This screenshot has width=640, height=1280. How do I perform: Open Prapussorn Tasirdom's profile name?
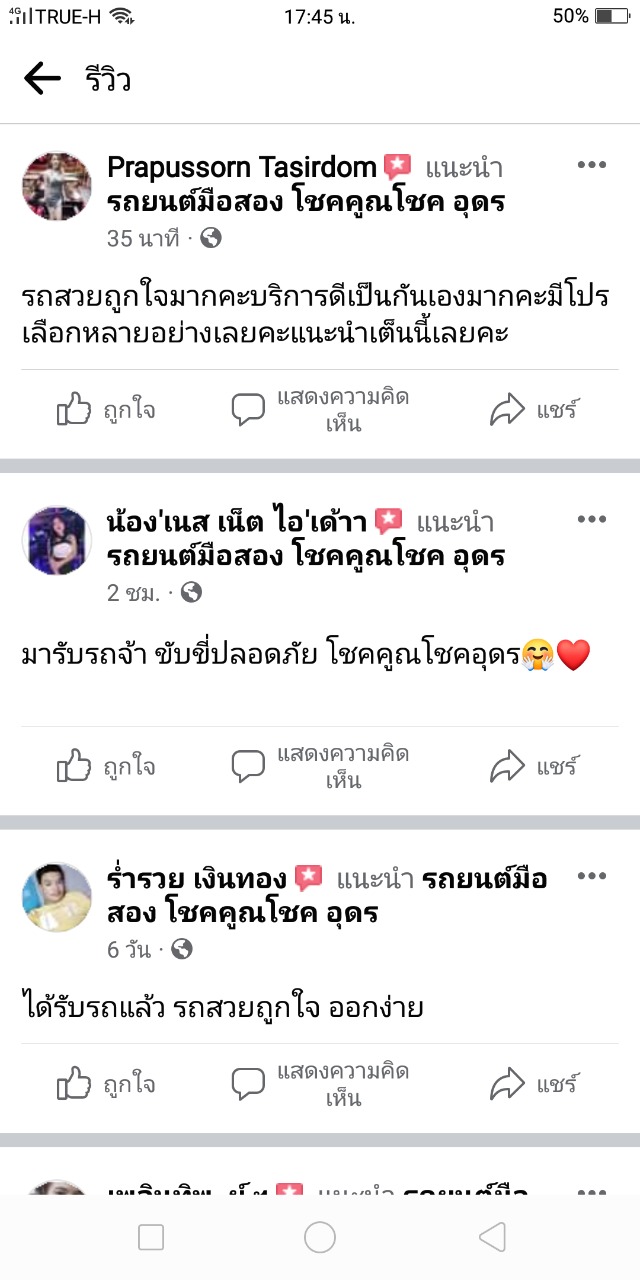241,168
